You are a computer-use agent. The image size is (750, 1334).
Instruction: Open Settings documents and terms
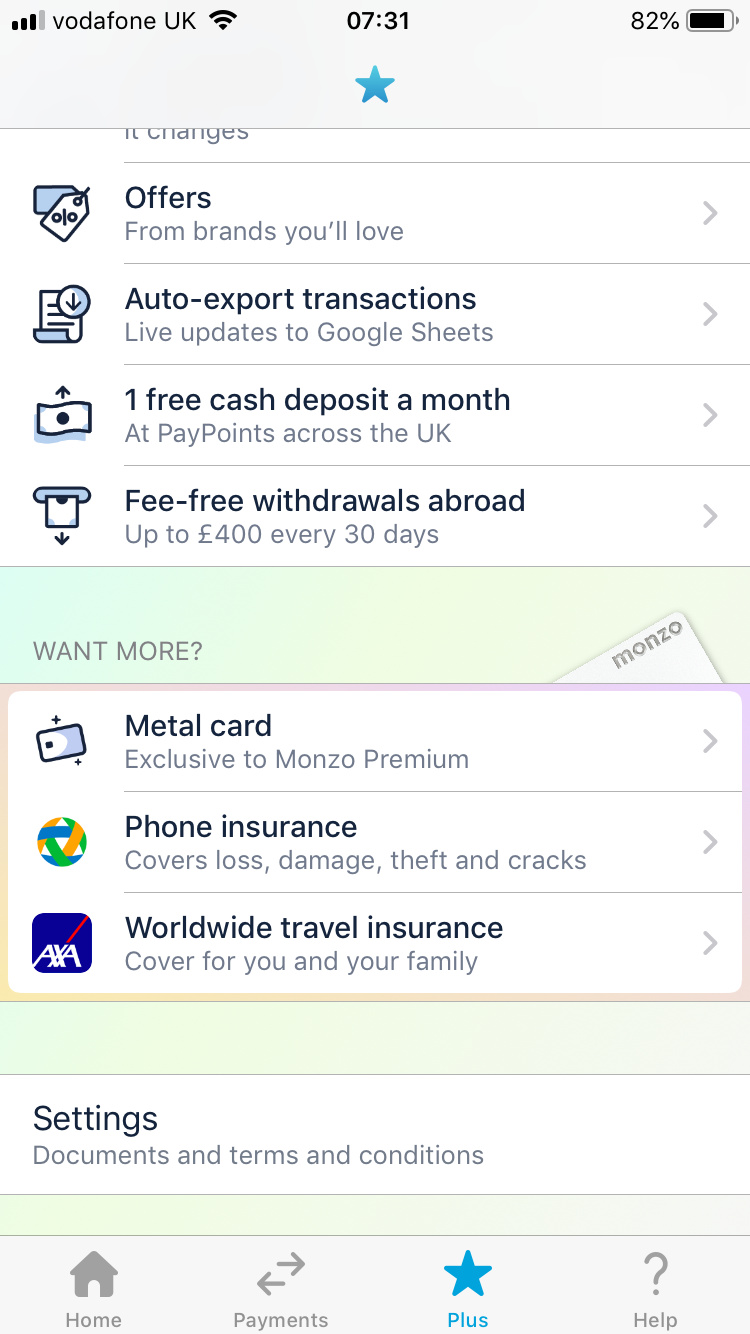coord(375,1135)
